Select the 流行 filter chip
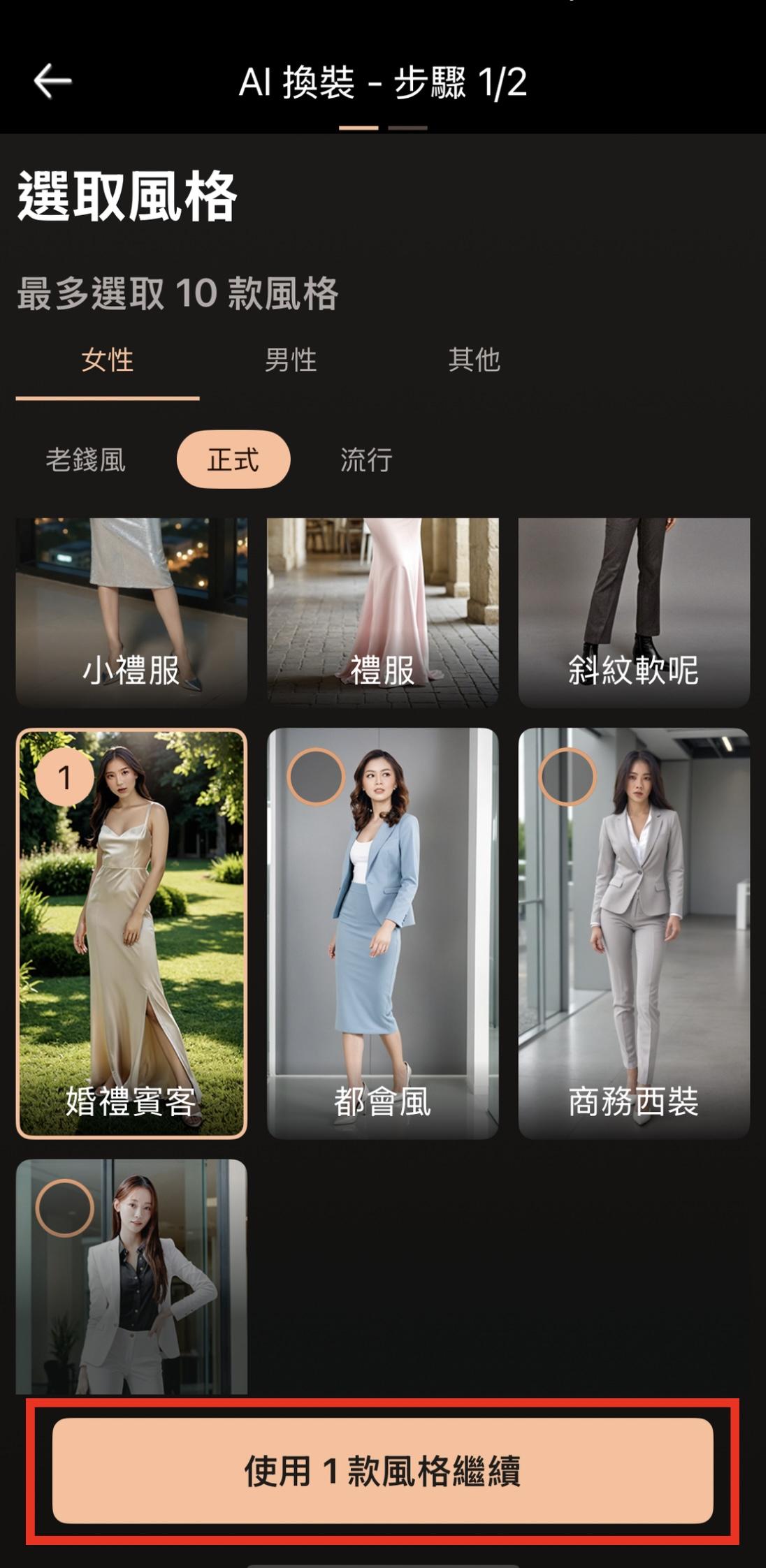768x1568 pixels. click(x=366, y=459)
